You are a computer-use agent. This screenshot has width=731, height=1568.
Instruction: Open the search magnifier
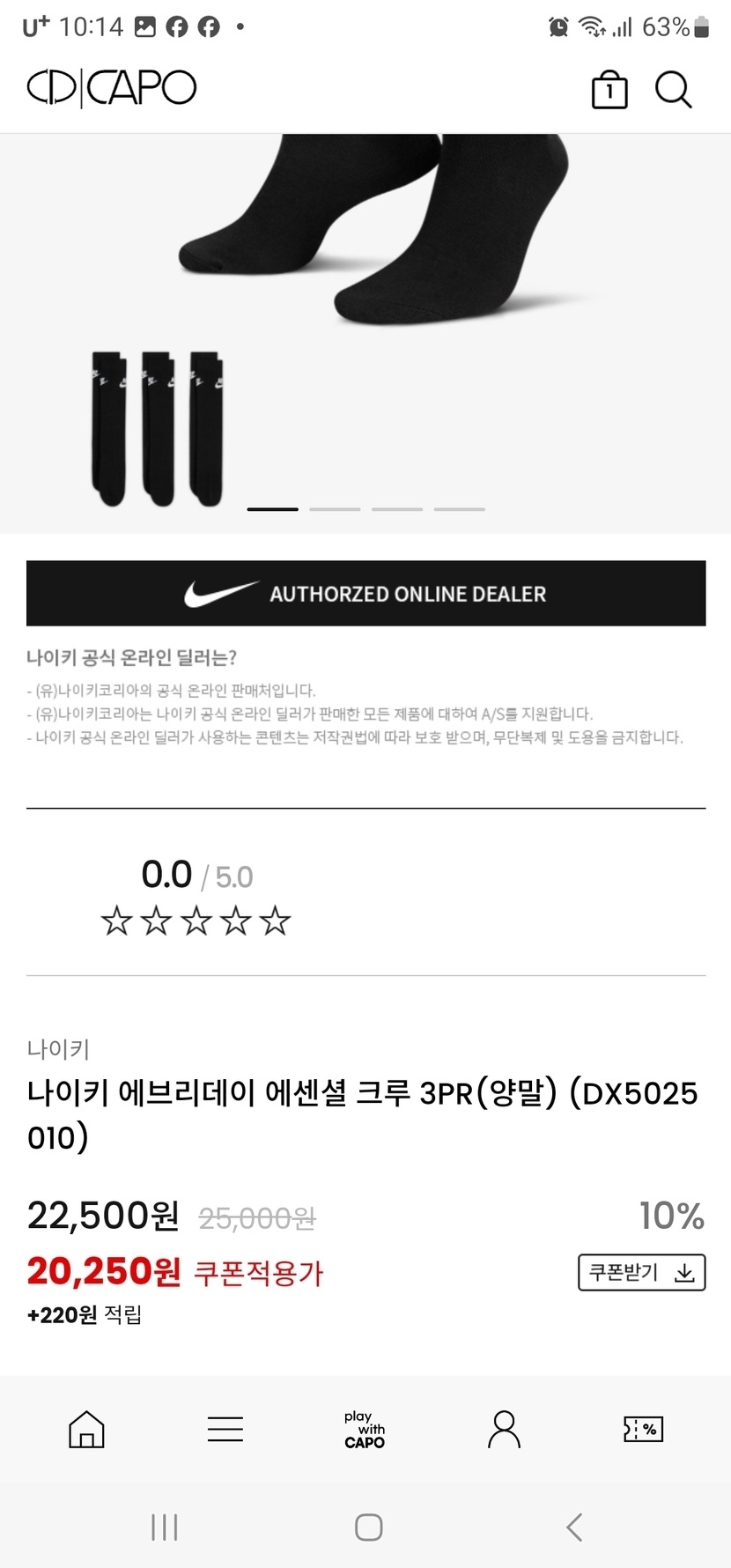tap(673, 90)
